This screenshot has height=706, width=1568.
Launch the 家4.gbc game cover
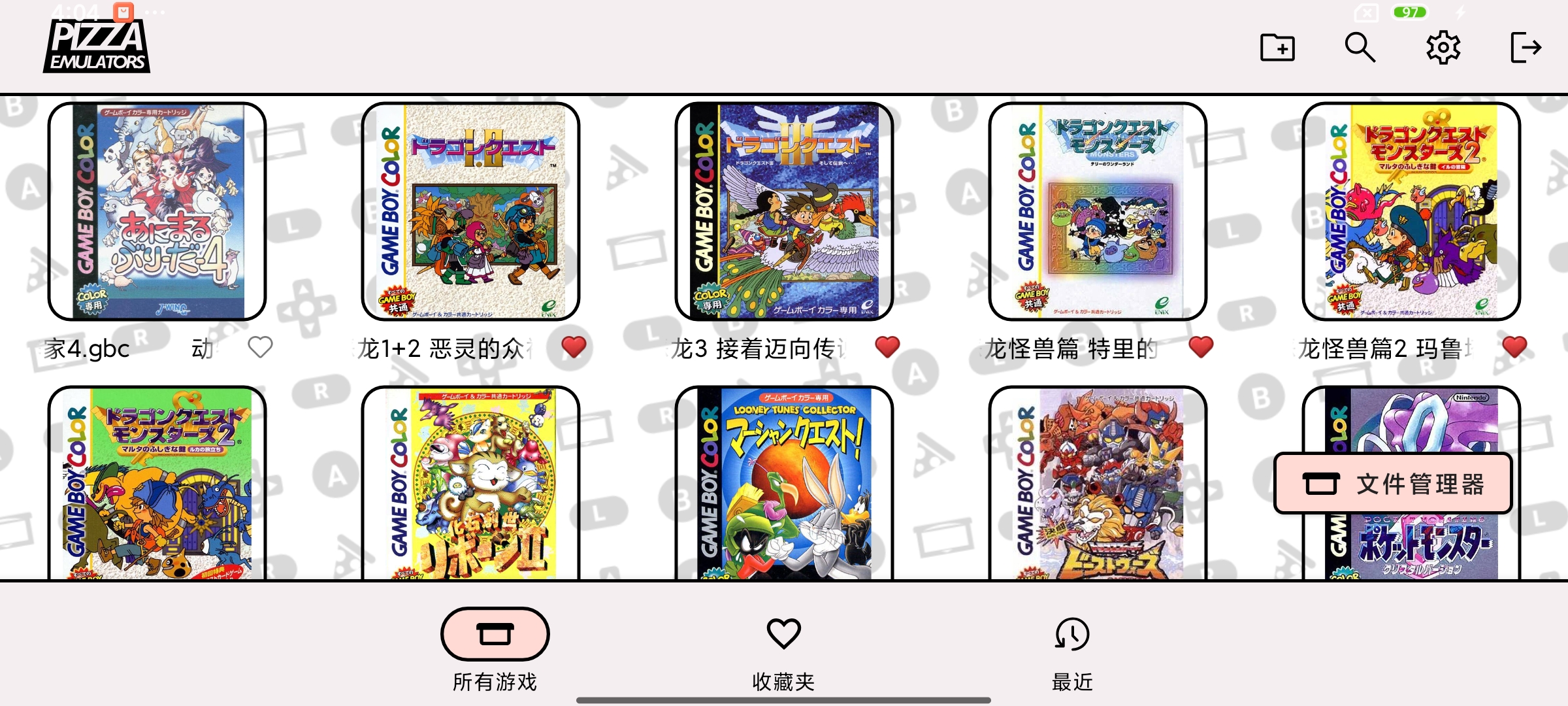click(x=157, y=211)
